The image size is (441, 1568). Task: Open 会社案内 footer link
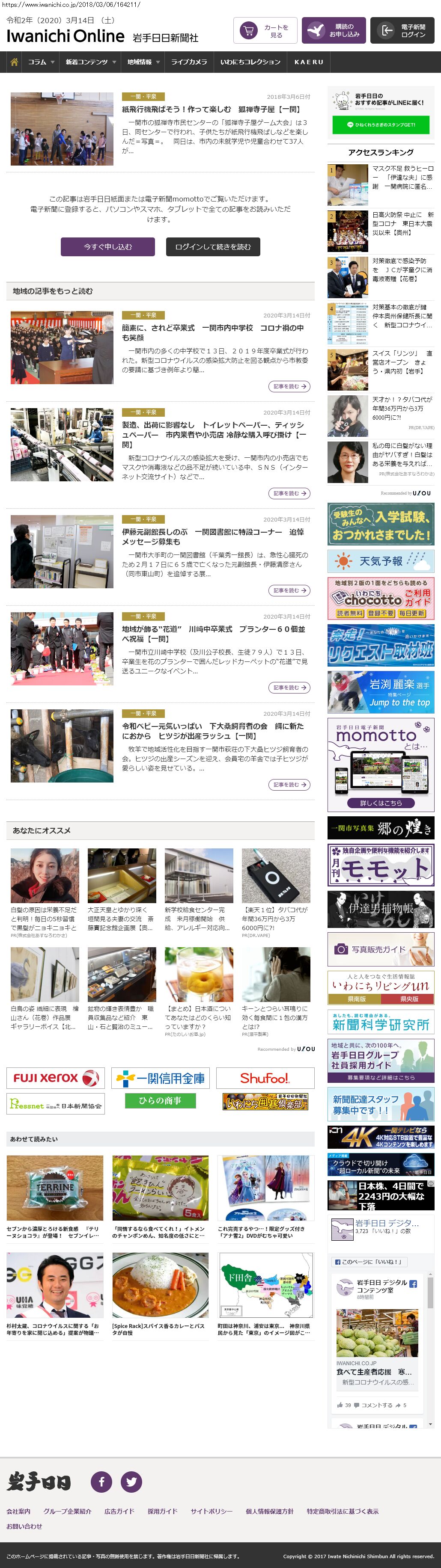tap(18, 1512)
